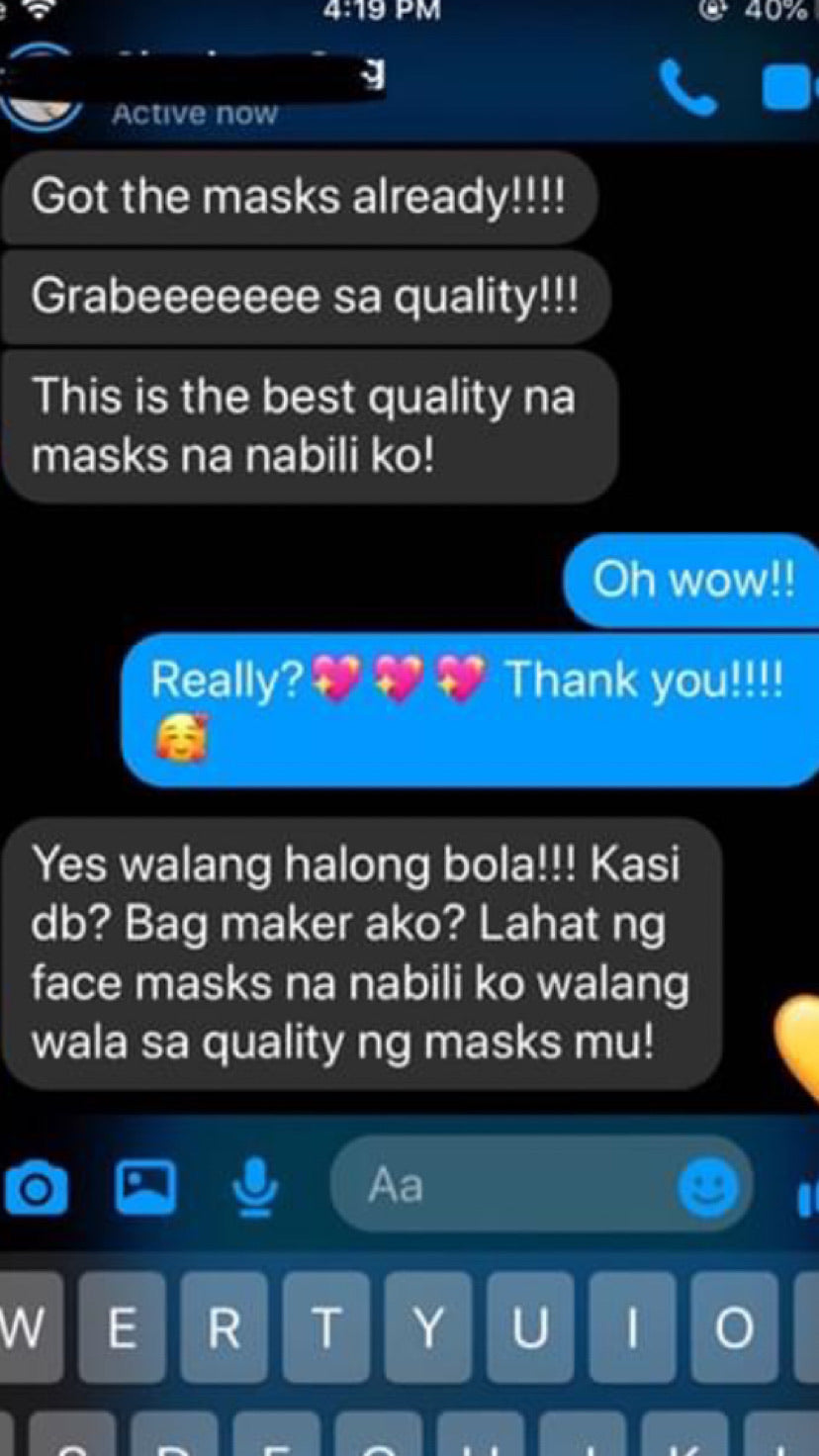Start a voice call with this contact
This screenshot has width=819, height=1456.
(688, 88)
